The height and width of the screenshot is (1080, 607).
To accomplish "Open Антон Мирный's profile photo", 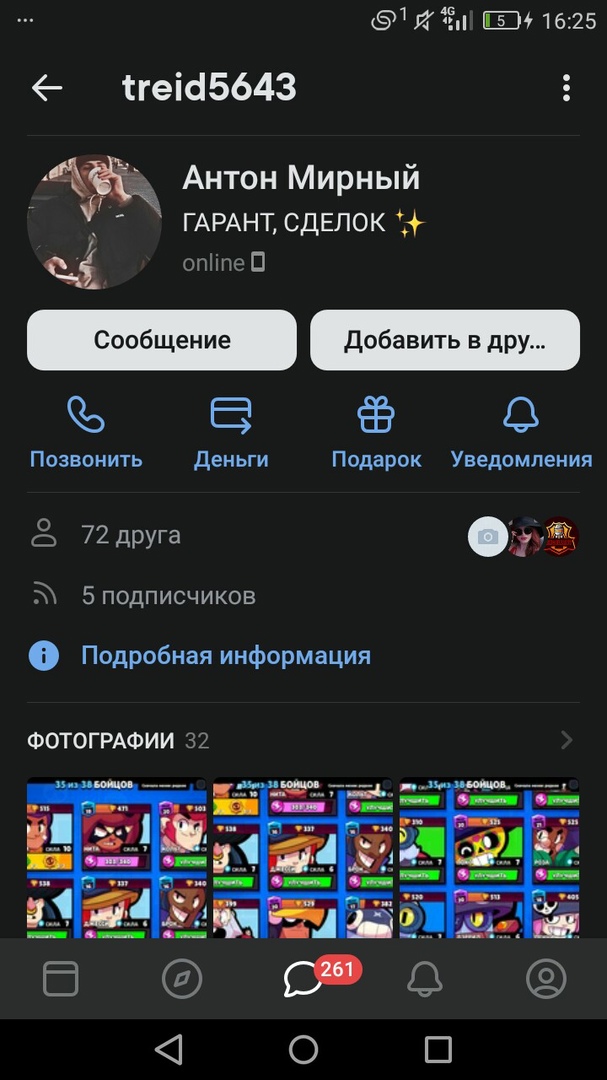I will pos(94,222).
